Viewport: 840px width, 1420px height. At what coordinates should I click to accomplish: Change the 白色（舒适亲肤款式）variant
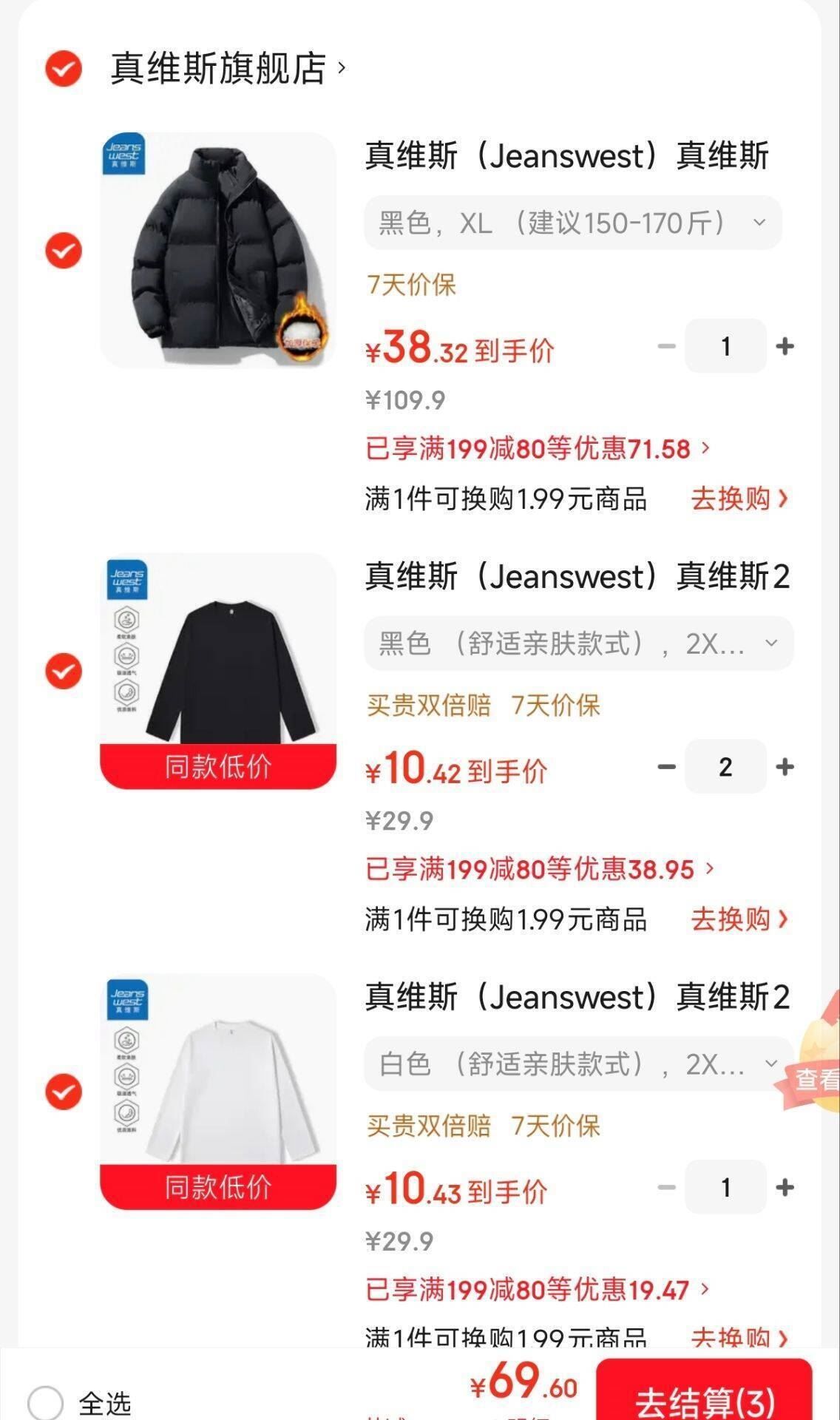[578, 1064]
